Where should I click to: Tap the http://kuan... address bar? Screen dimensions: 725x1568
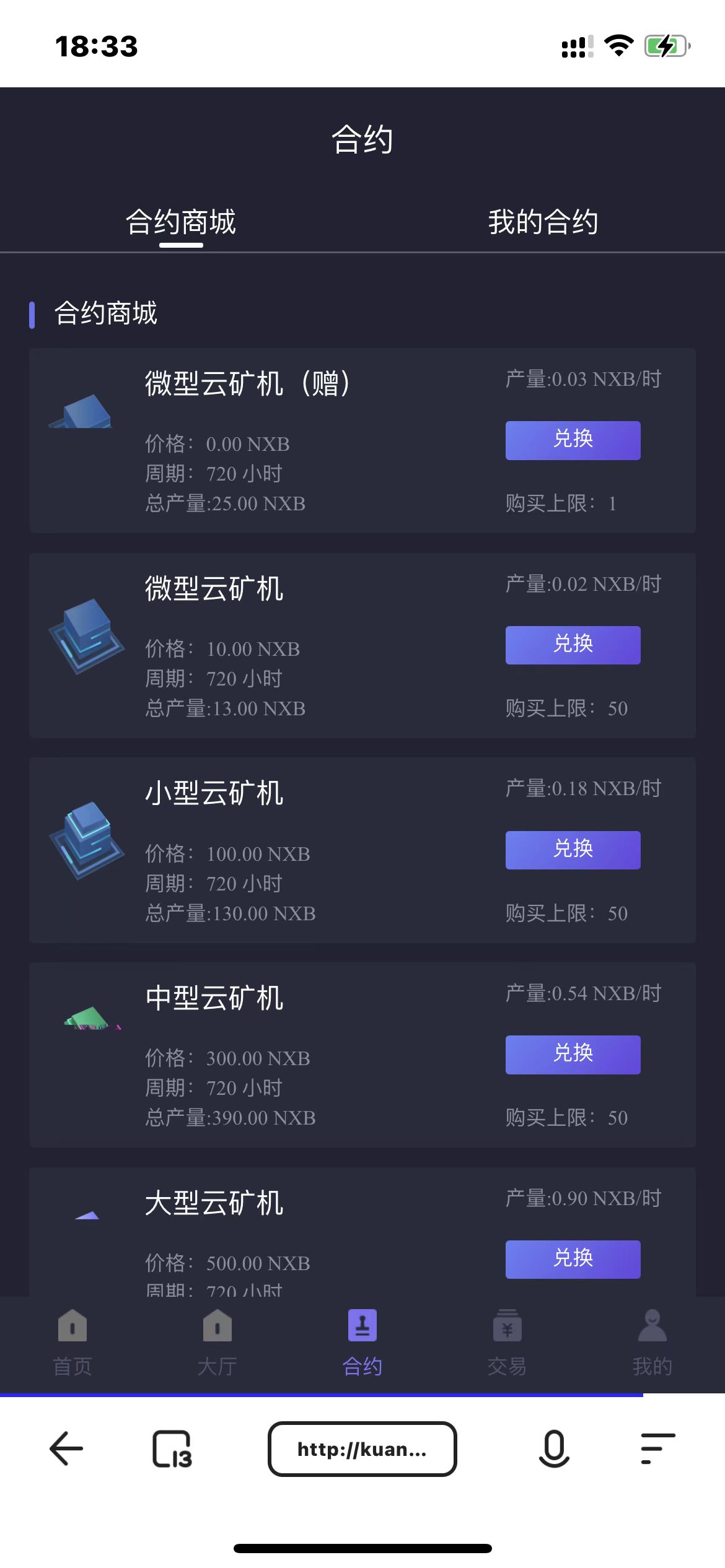click(x=362, y=1449)
